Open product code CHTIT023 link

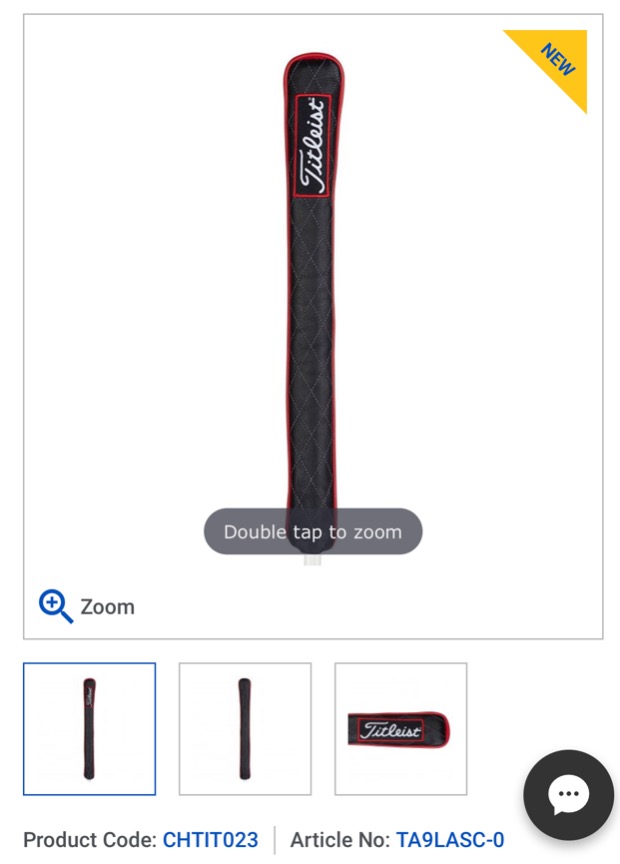[210, 840]
